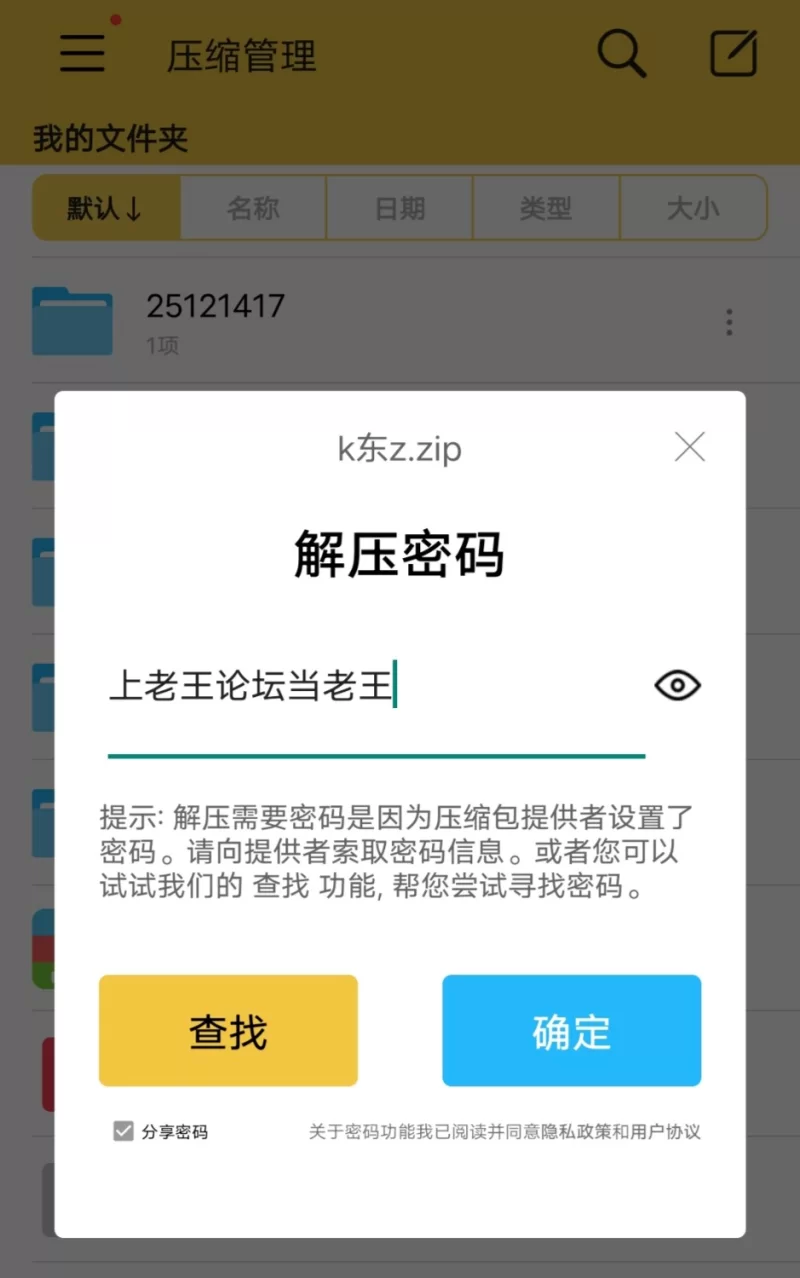
Task: Sort files by 默认
Action: (x=106, y=208)
